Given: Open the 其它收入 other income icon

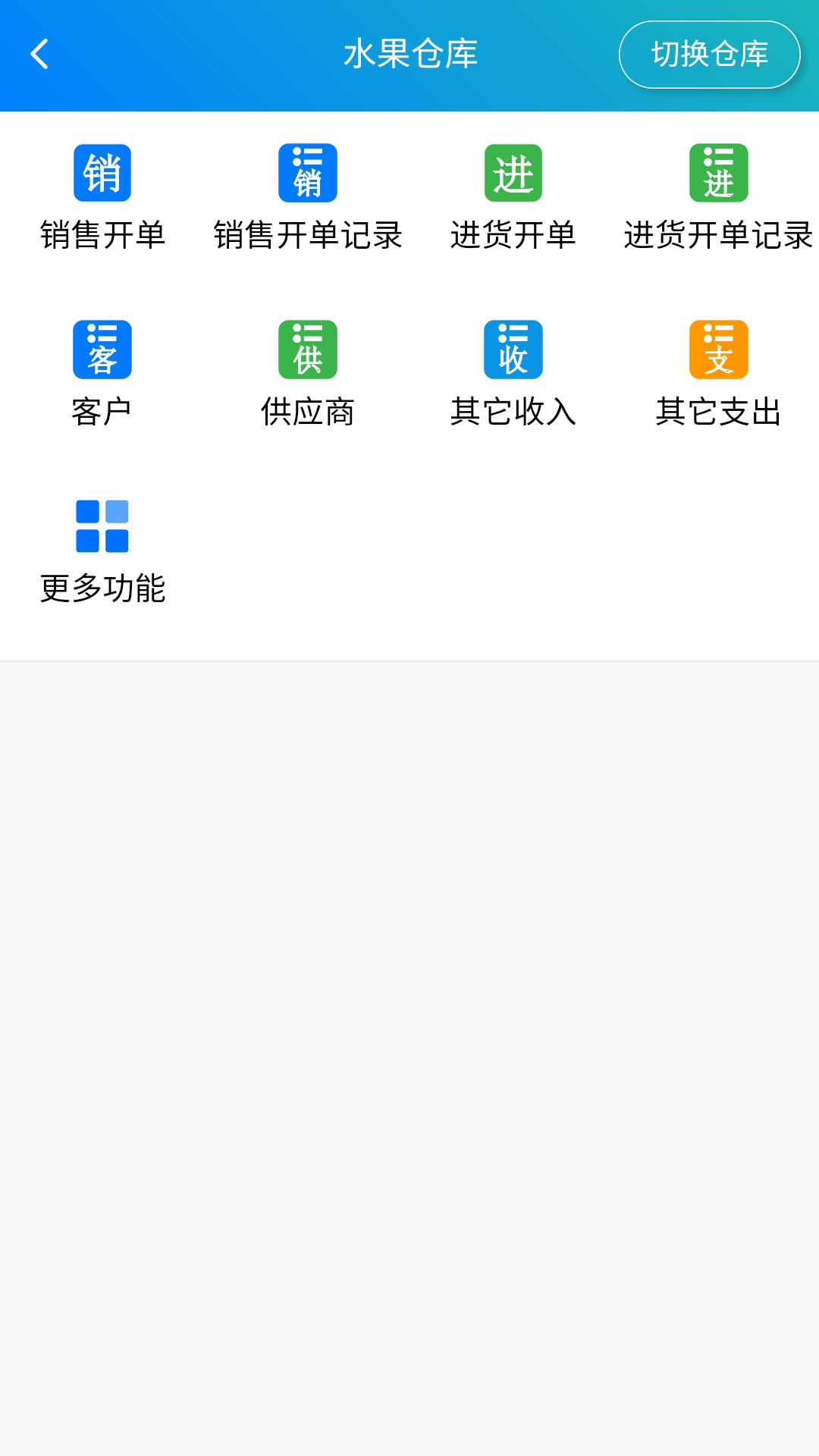Looking at the screenshot, I should click(513, 350).
